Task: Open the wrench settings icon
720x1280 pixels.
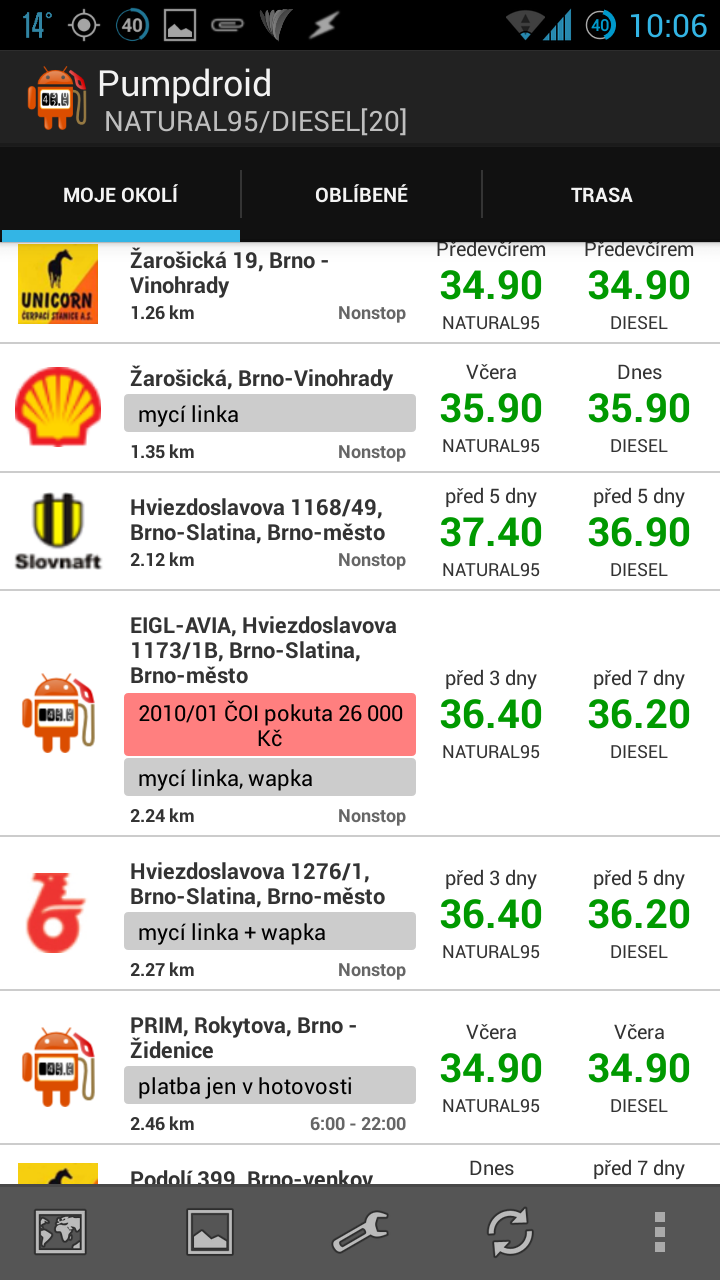Action: [360, 1232]
